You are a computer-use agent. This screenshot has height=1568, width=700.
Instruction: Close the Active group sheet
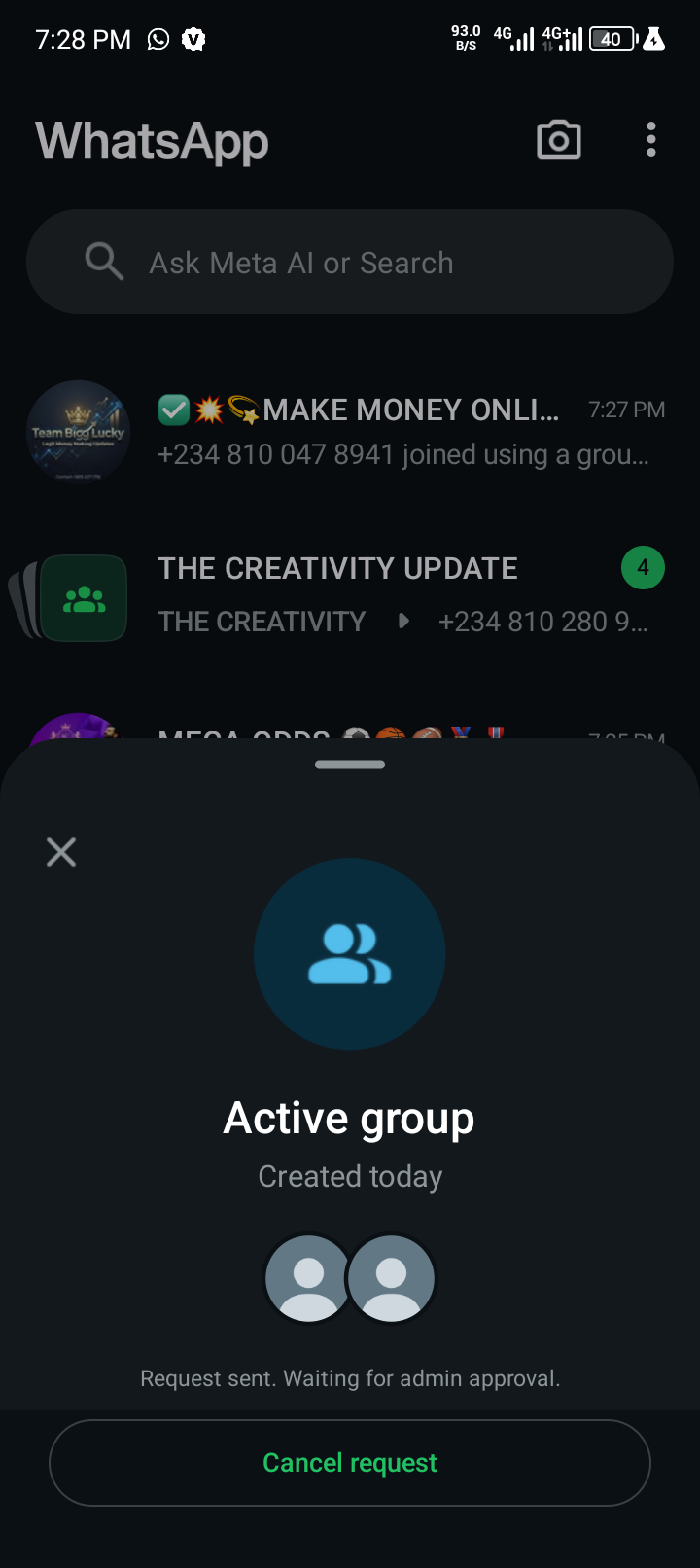tap(61, 852)
